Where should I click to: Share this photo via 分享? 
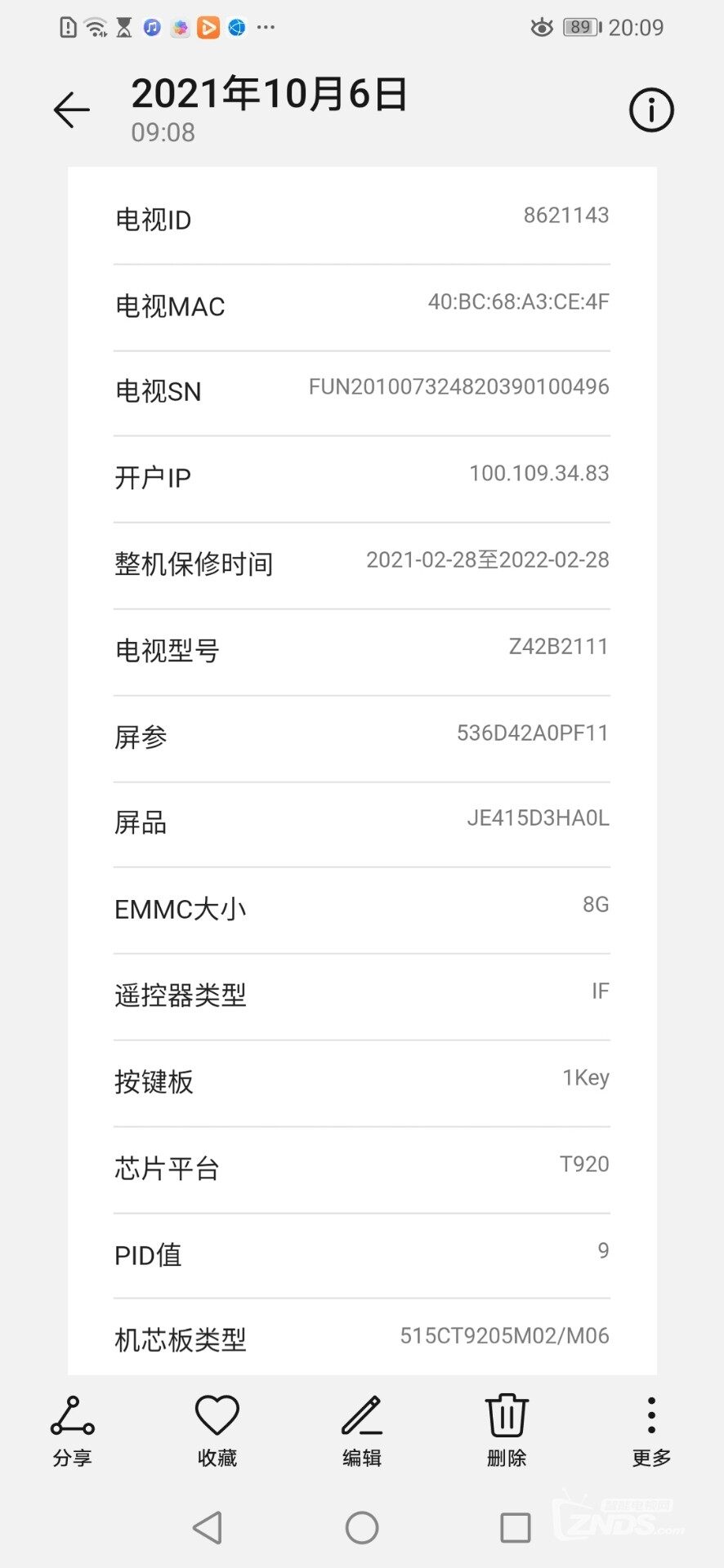73,1431
